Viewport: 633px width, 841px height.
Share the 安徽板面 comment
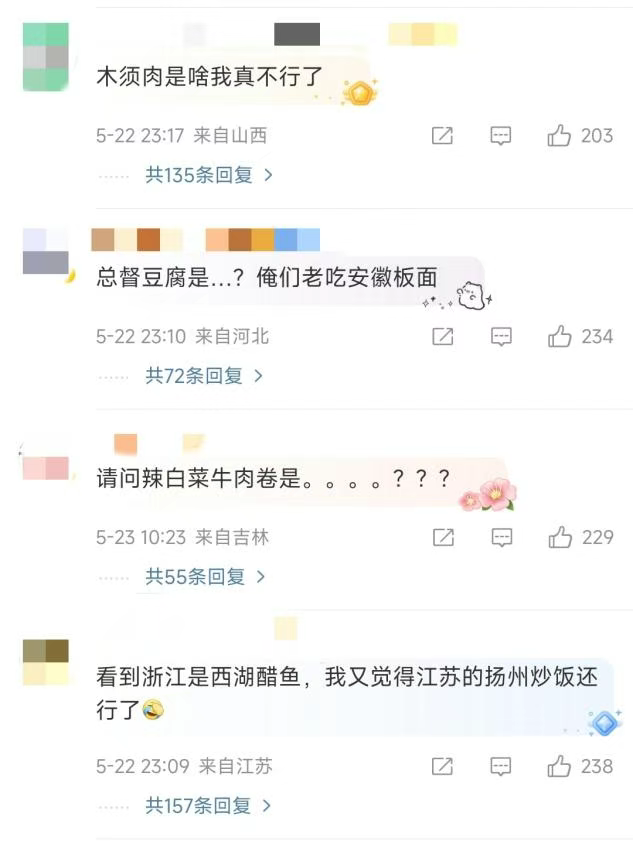(x=442, y=337)
